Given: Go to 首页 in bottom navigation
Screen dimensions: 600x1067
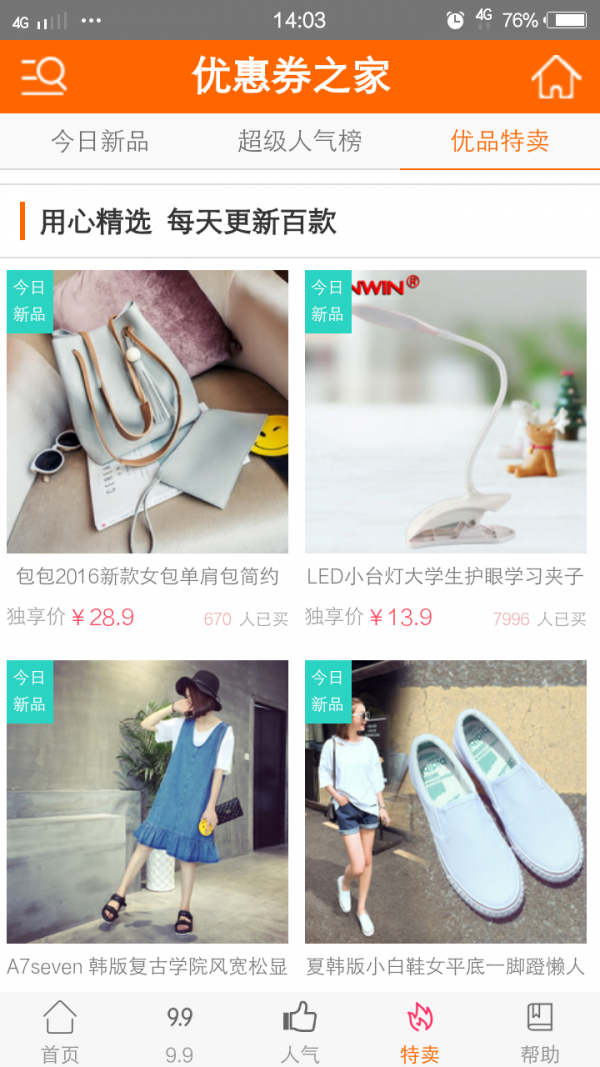Looking at the screenshot, I should pos(60,1031).
